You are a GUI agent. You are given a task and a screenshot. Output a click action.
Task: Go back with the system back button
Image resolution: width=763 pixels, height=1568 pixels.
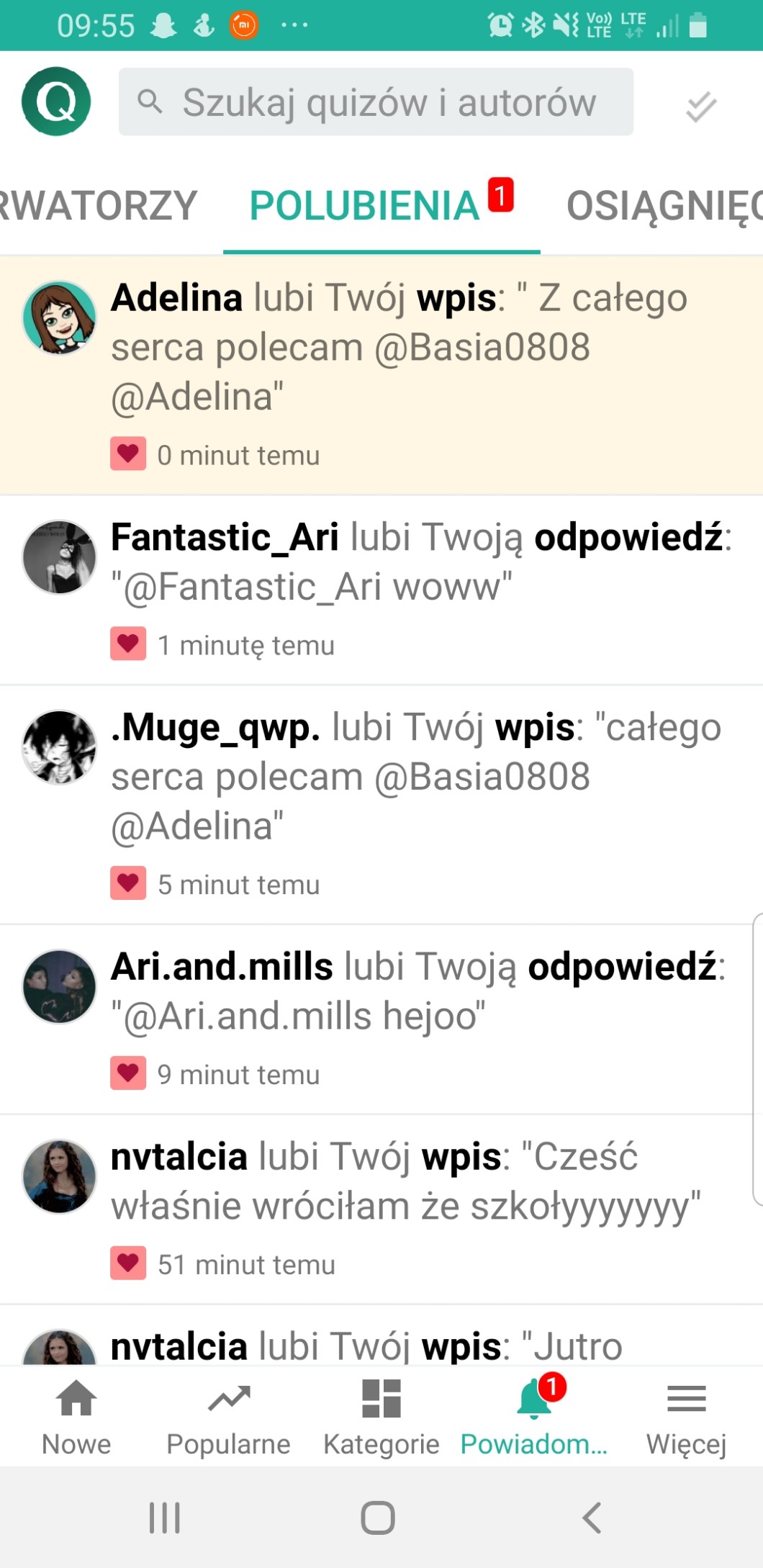coord(592,1518)
